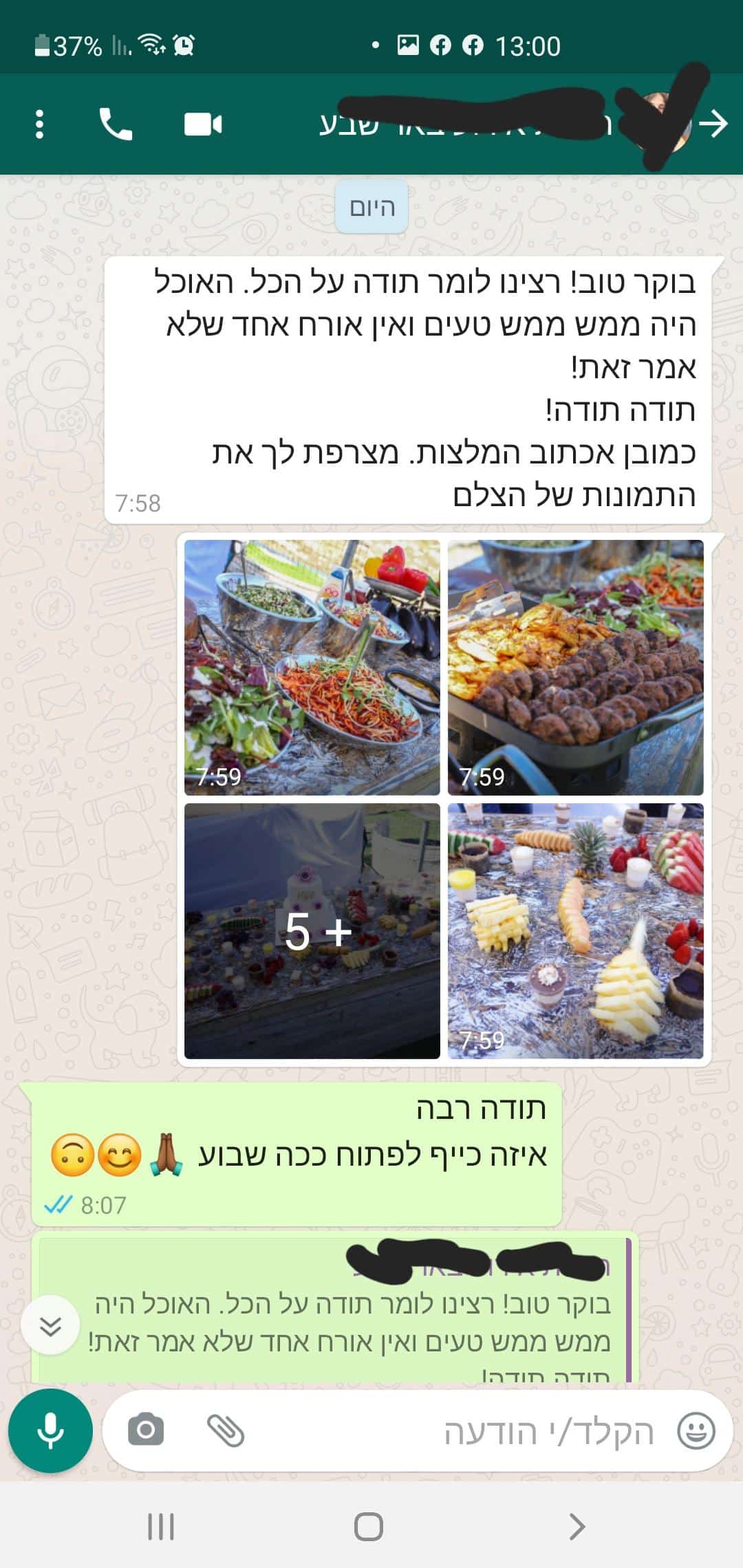Open the camera from message bar

146,1430
